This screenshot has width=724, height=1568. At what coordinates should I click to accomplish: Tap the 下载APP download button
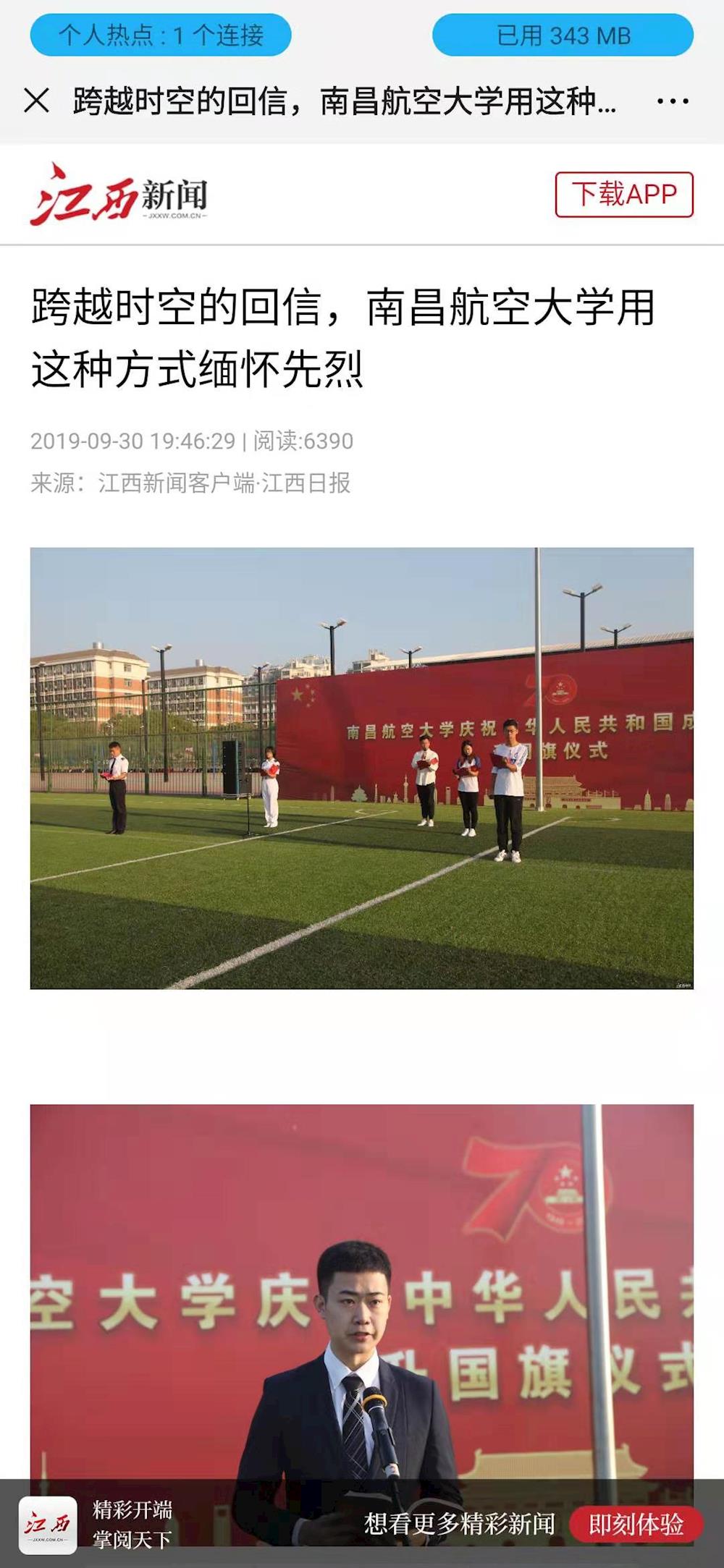(x=624, y=194)
